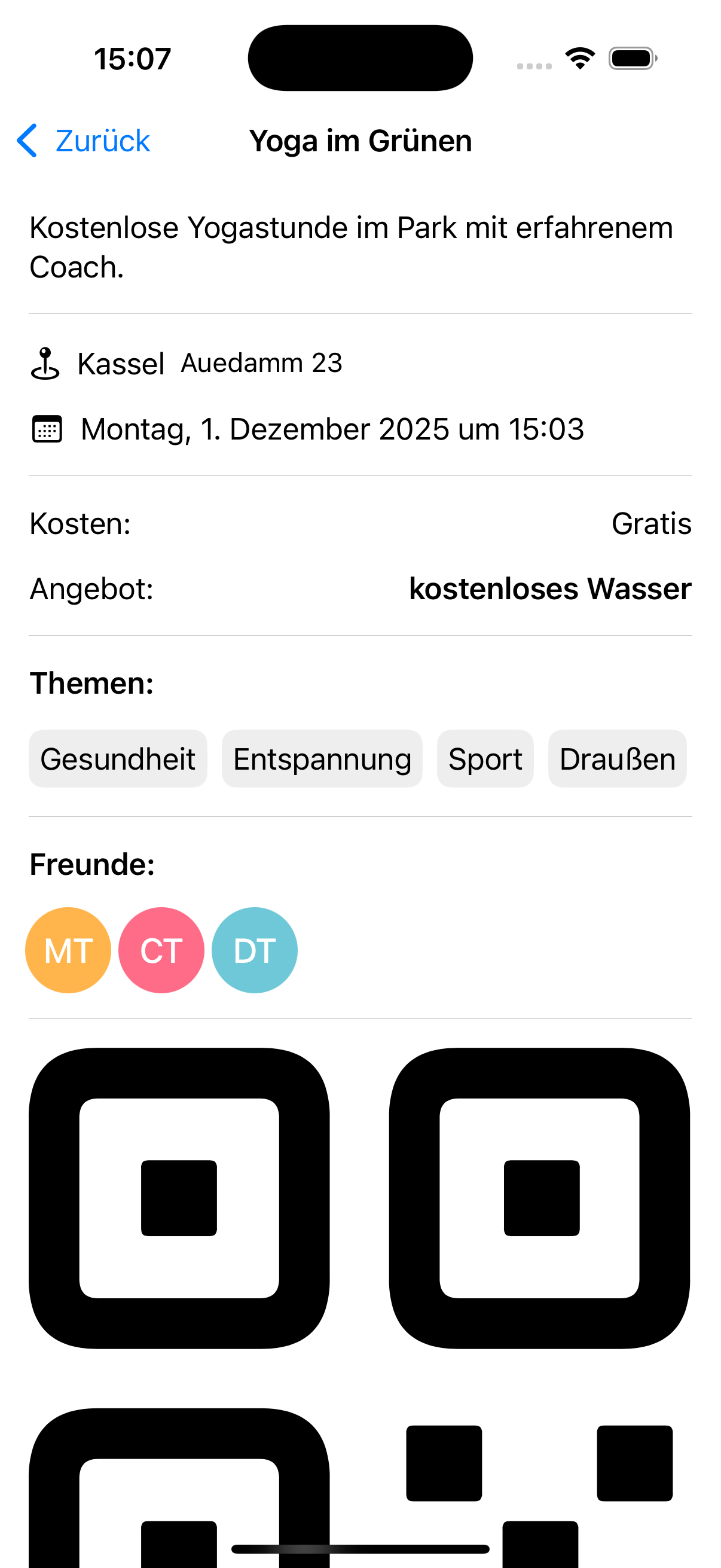Viewport: 721px width, 1568px height.
Task: Open friend avatar MT
Action: click(68, 950)
